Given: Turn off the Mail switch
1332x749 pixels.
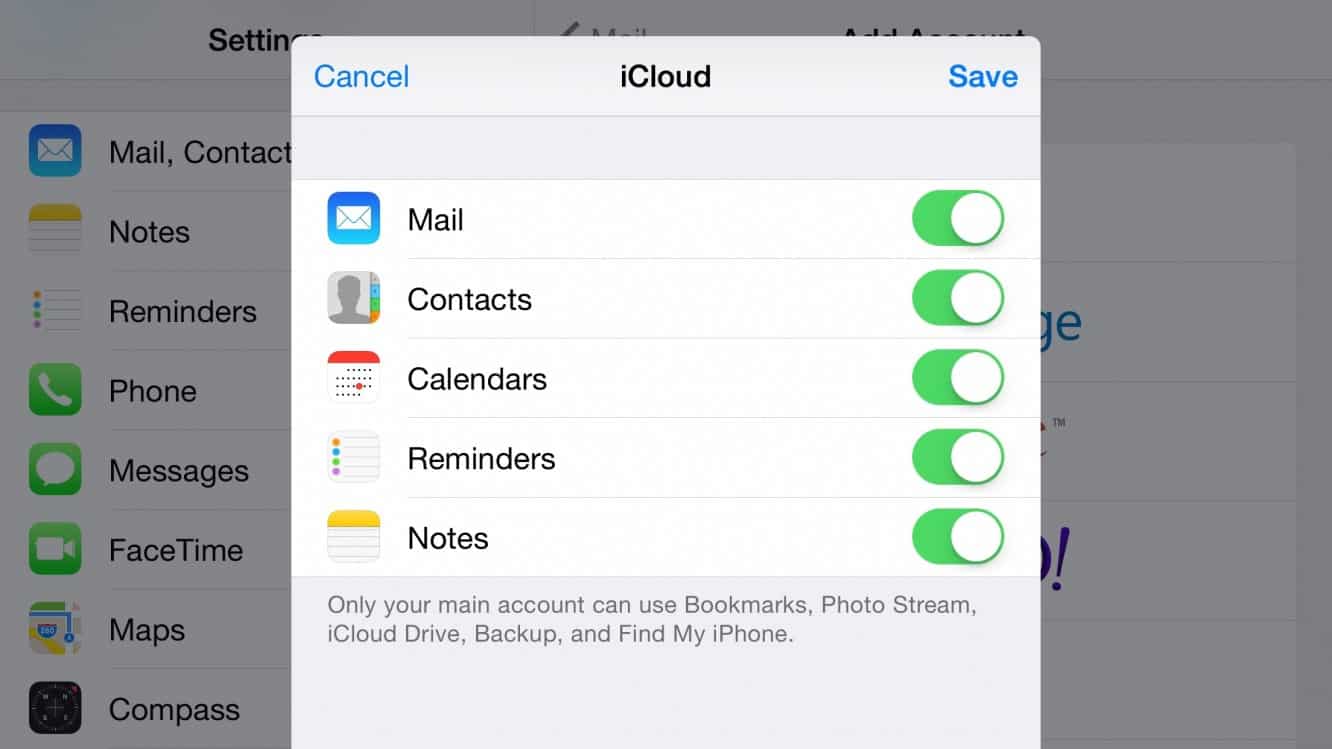Looking at the screenshot, I should point(957,219).
